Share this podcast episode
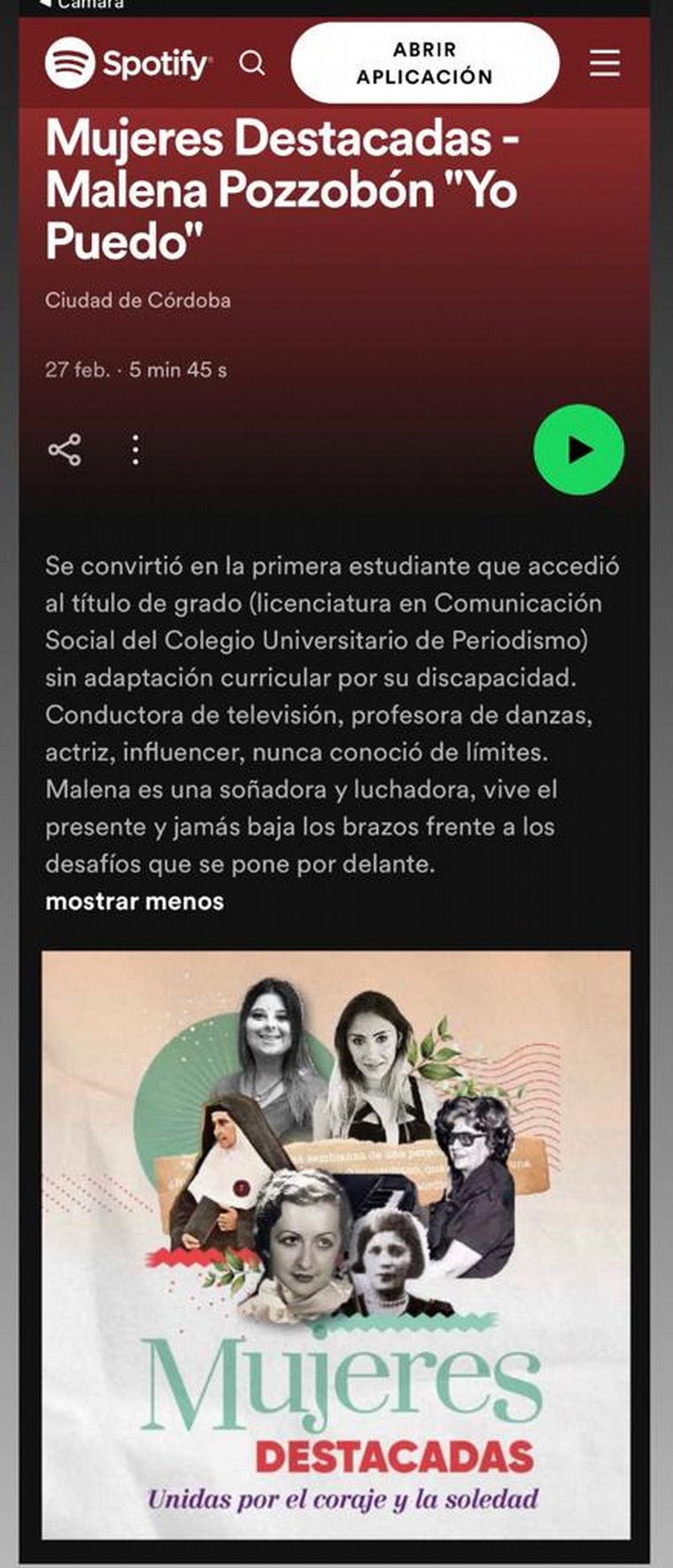Viewport: 673px width, 1568px height. click(65, 450)
